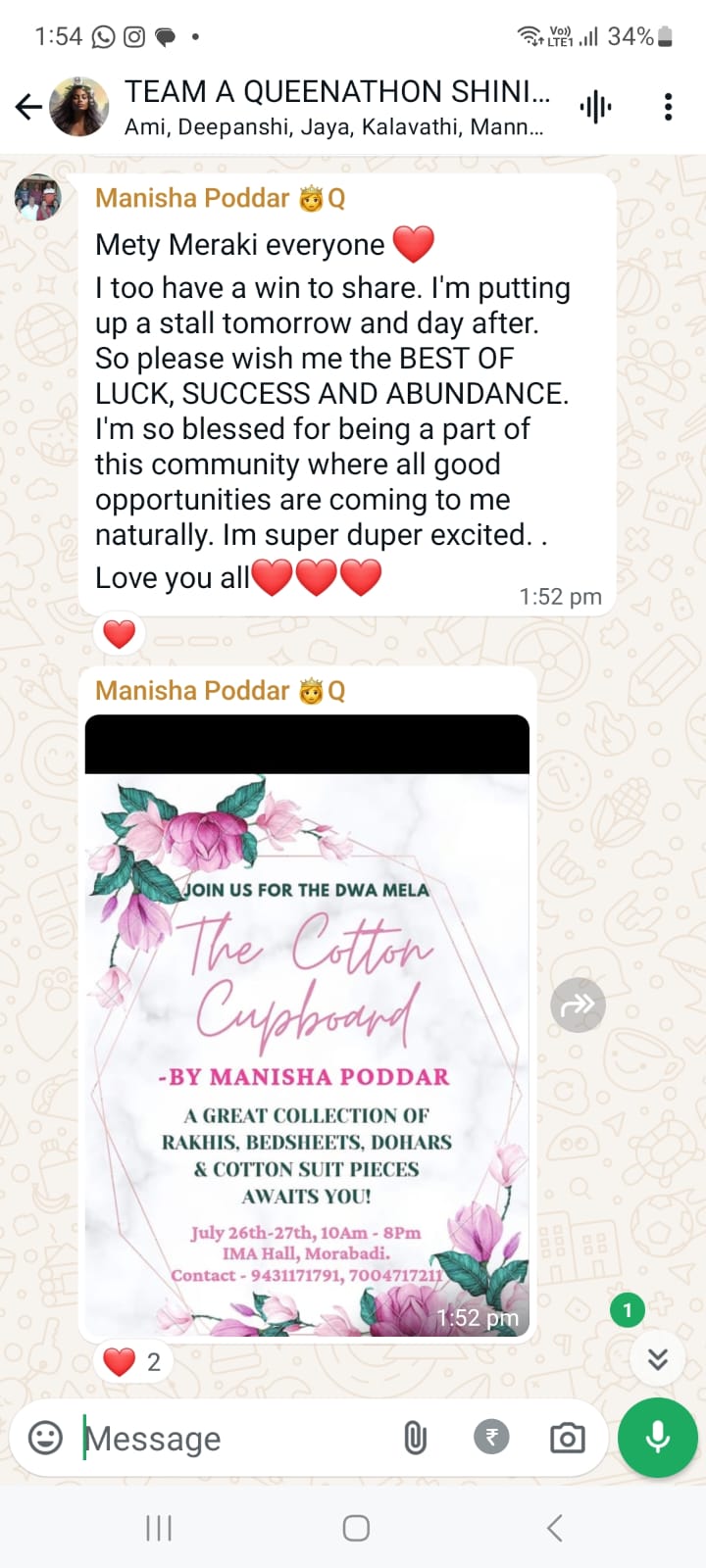Jump to the latest unread message
Image resolution: width=706 pixels, height=1568 pixels.
[657, 1358]
